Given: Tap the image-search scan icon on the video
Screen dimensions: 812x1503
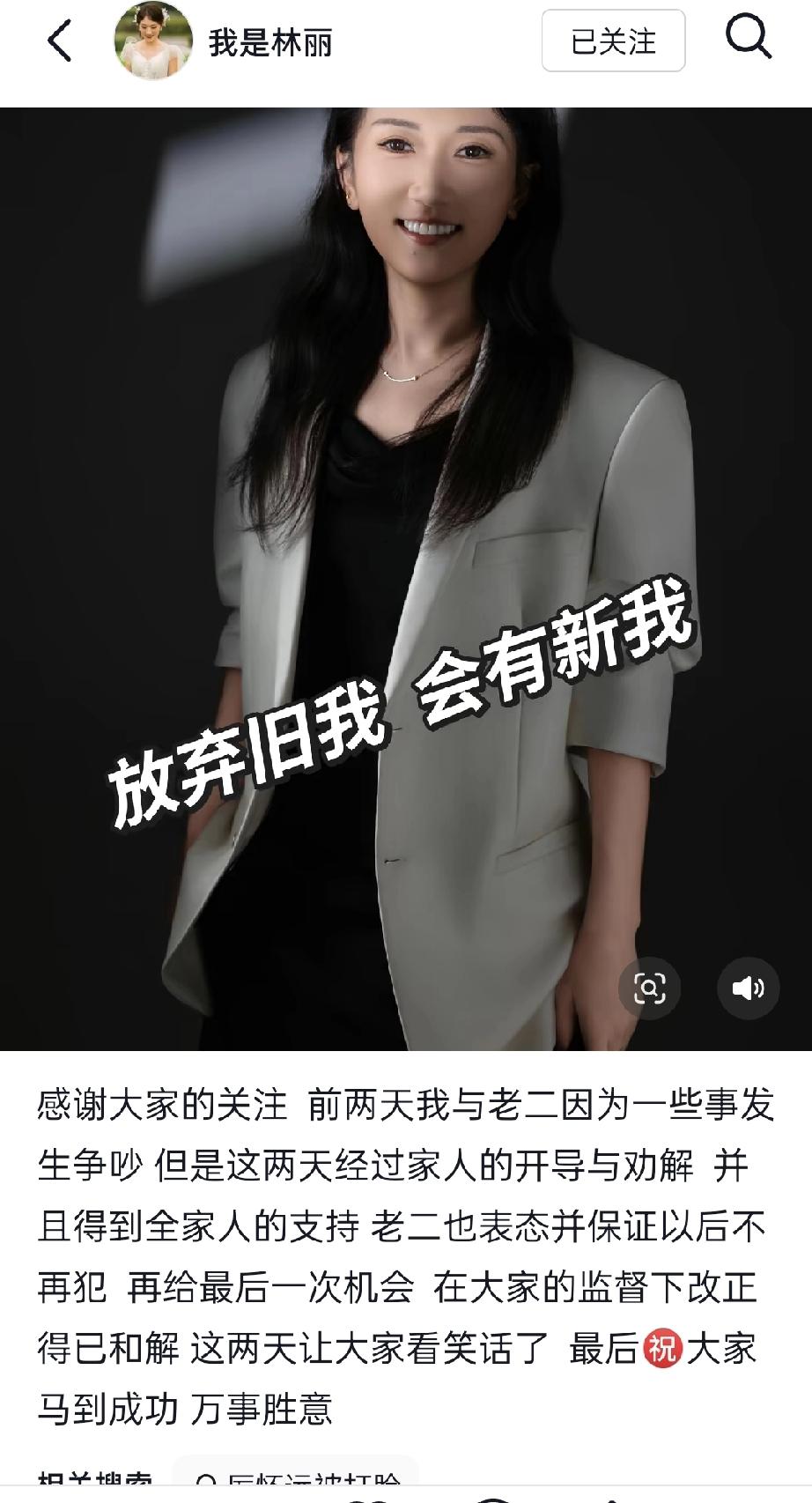Looking at the screenshot, I should click(x=651, y=989).
